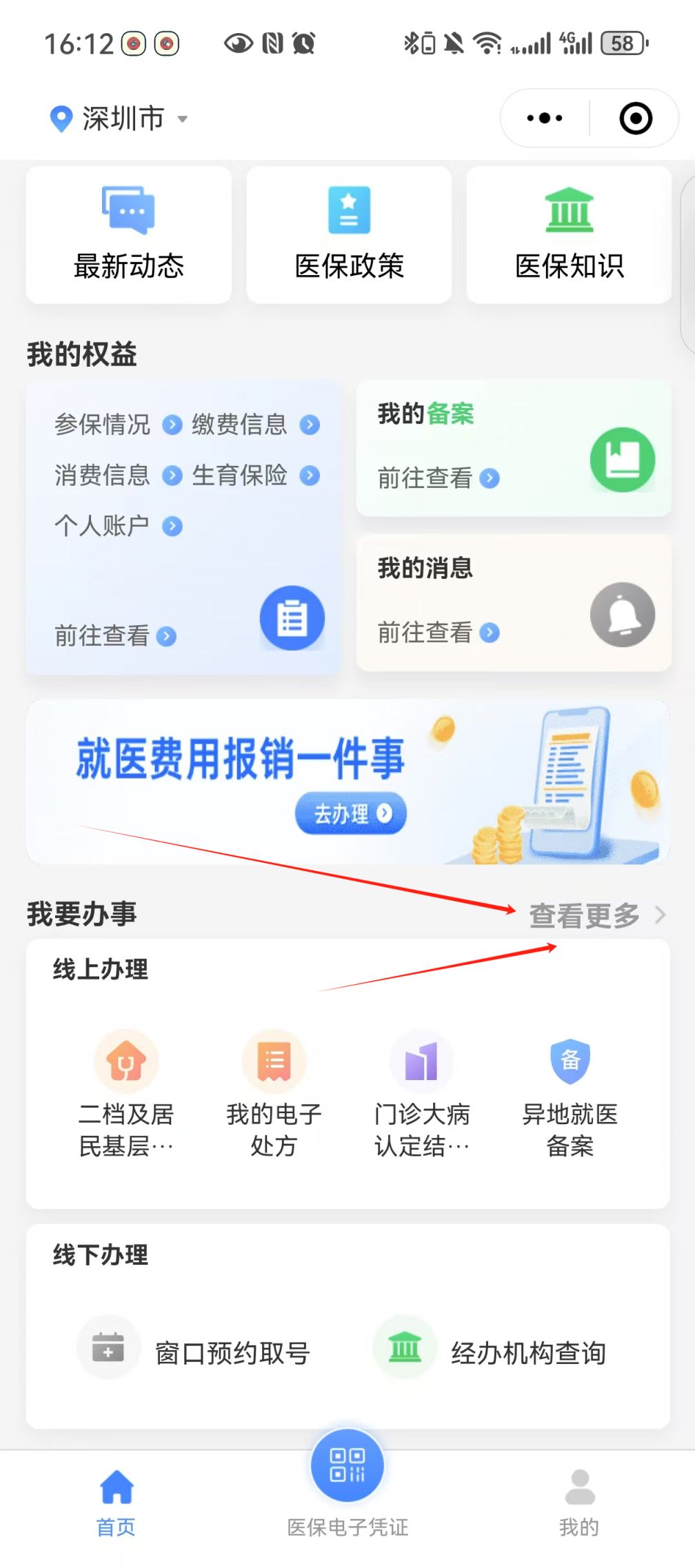The image size is (695, 1568).
Task: Open 窗口预约取号 offline service
Action: (197, 1351)
